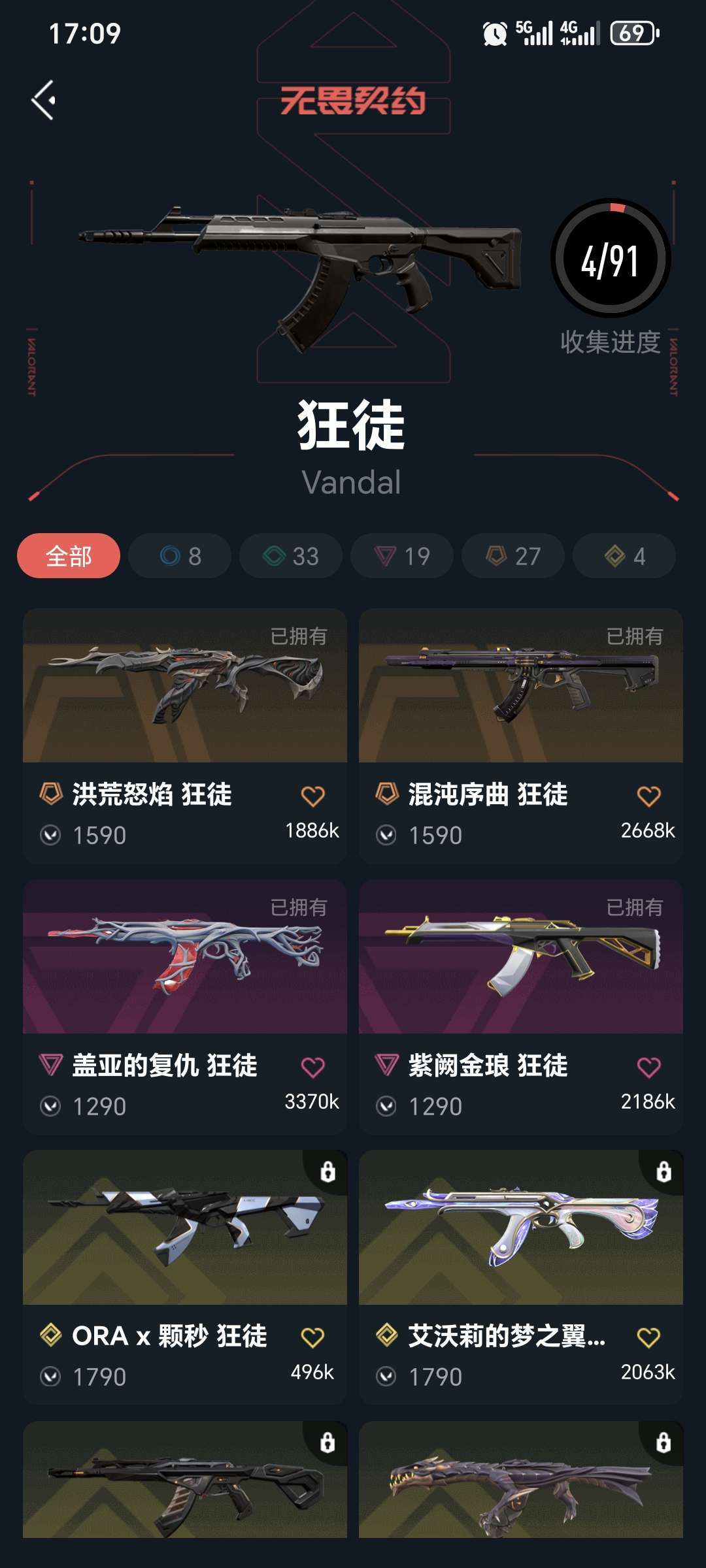Filter skins by the green tier chip showing 33
706x1568 pixels.
tap(291, 556)
